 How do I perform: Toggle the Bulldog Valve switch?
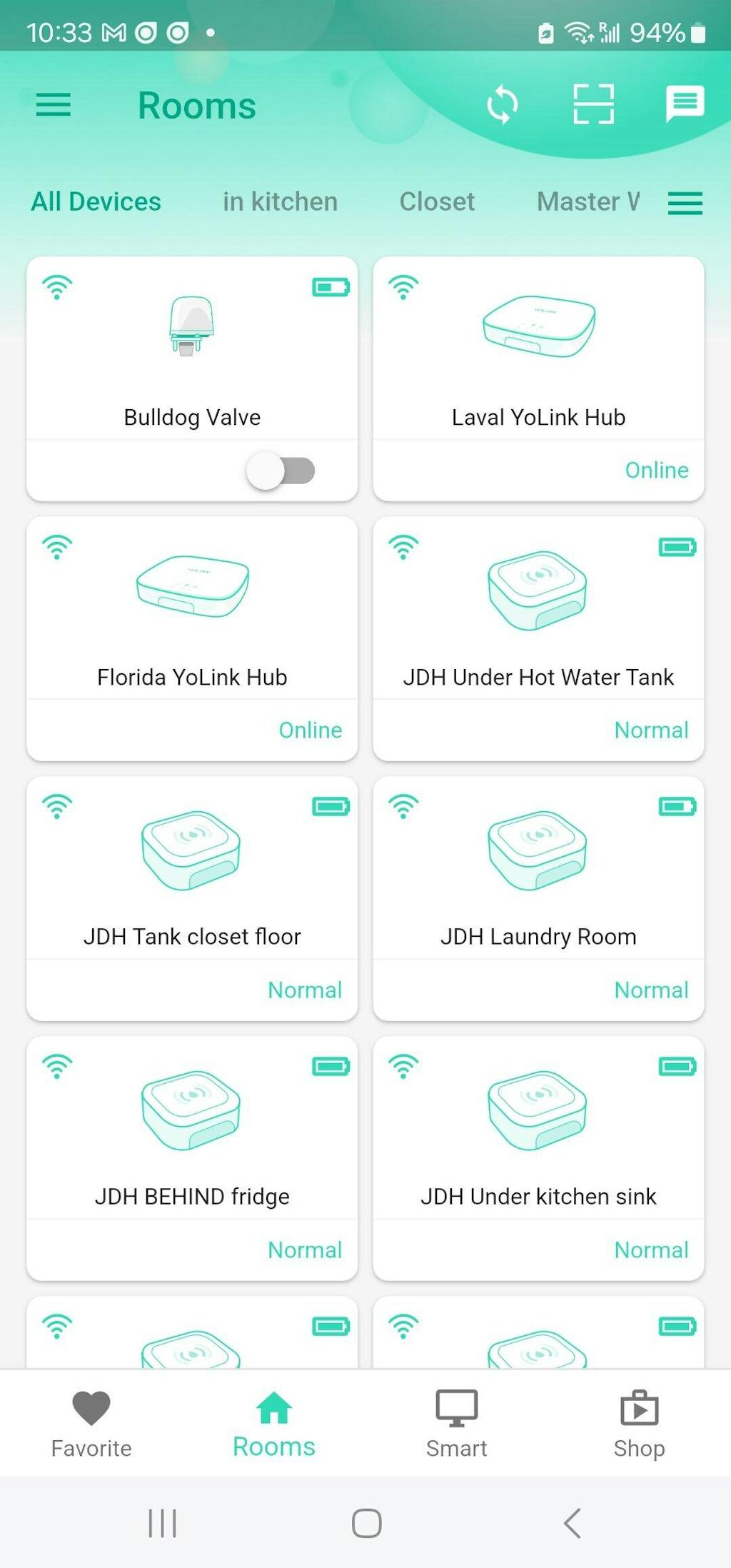pos(281,471)
